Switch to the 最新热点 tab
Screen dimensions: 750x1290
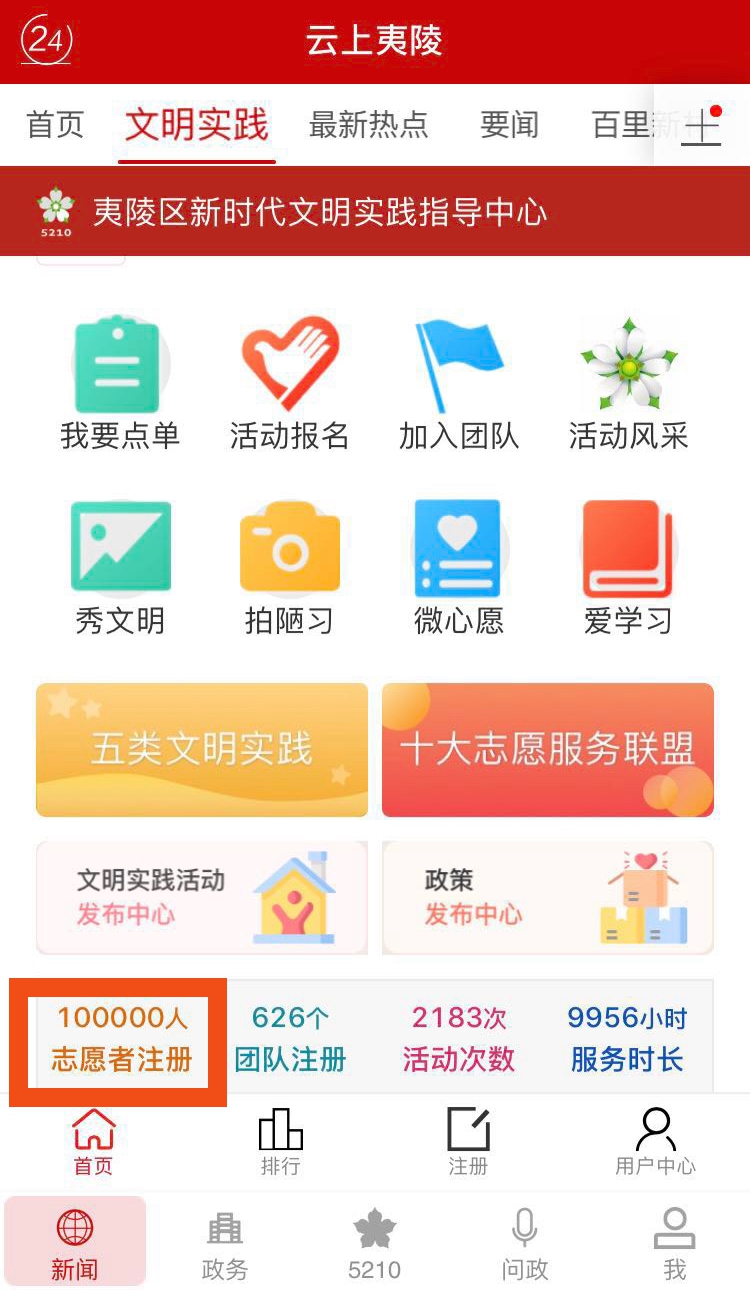[368, 125]
